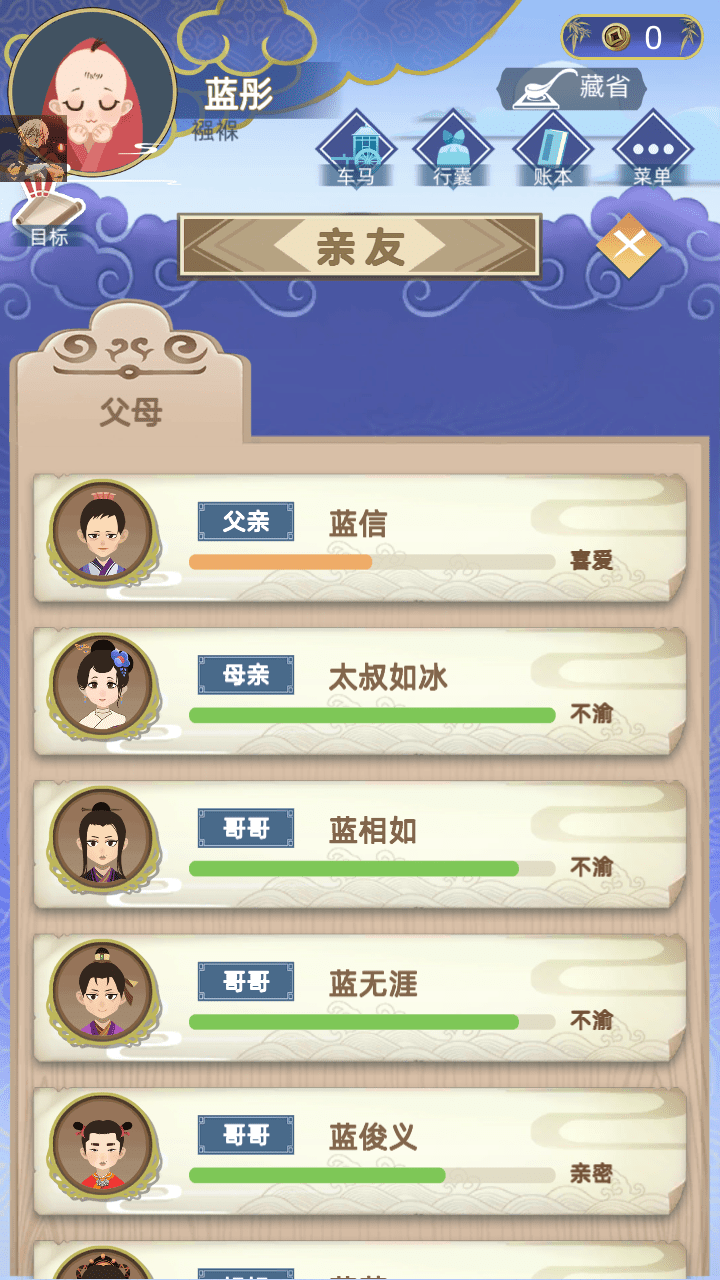Tap the 藏省 button
The height and width of the screenshot is (1280, 720).
coord(573,88)
